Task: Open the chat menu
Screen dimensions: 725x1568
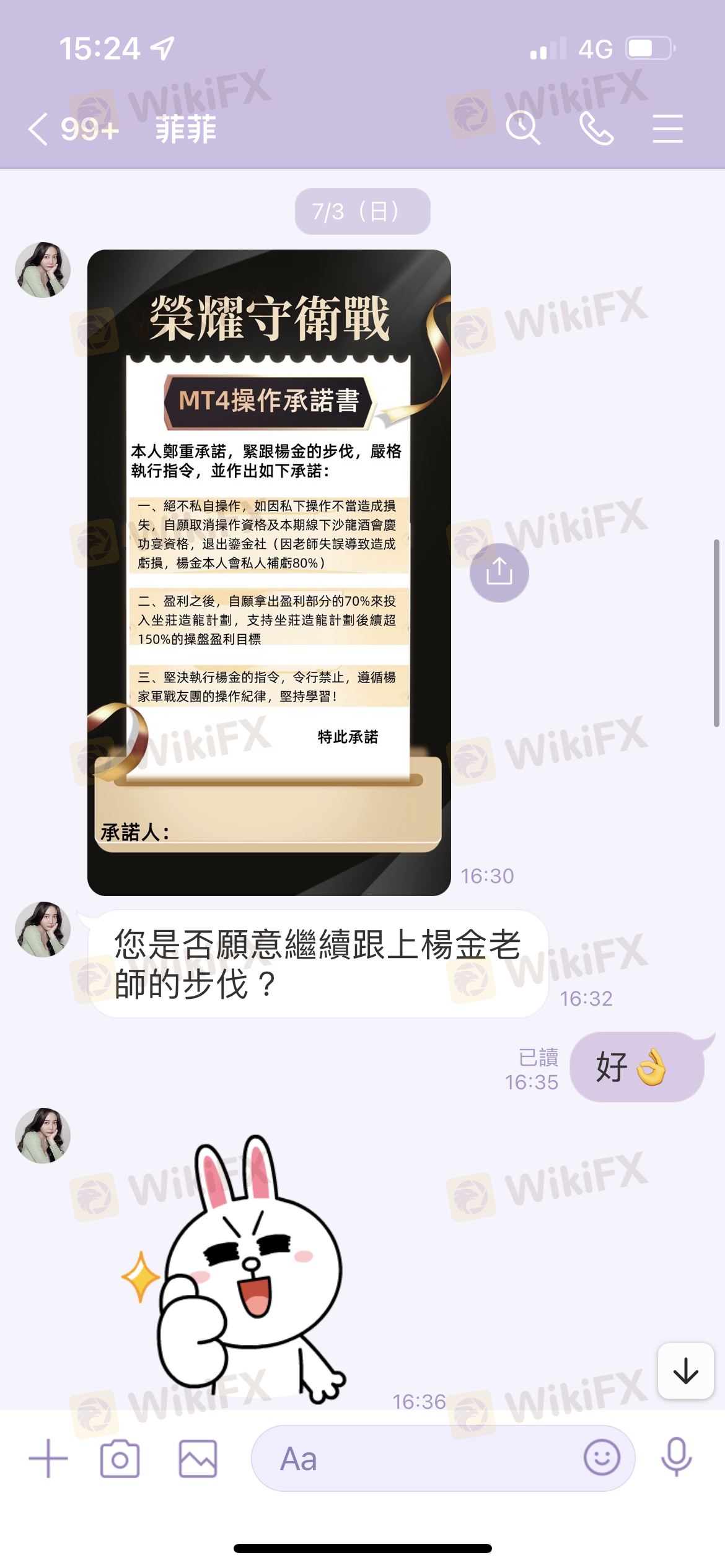Action: [667, 129]
